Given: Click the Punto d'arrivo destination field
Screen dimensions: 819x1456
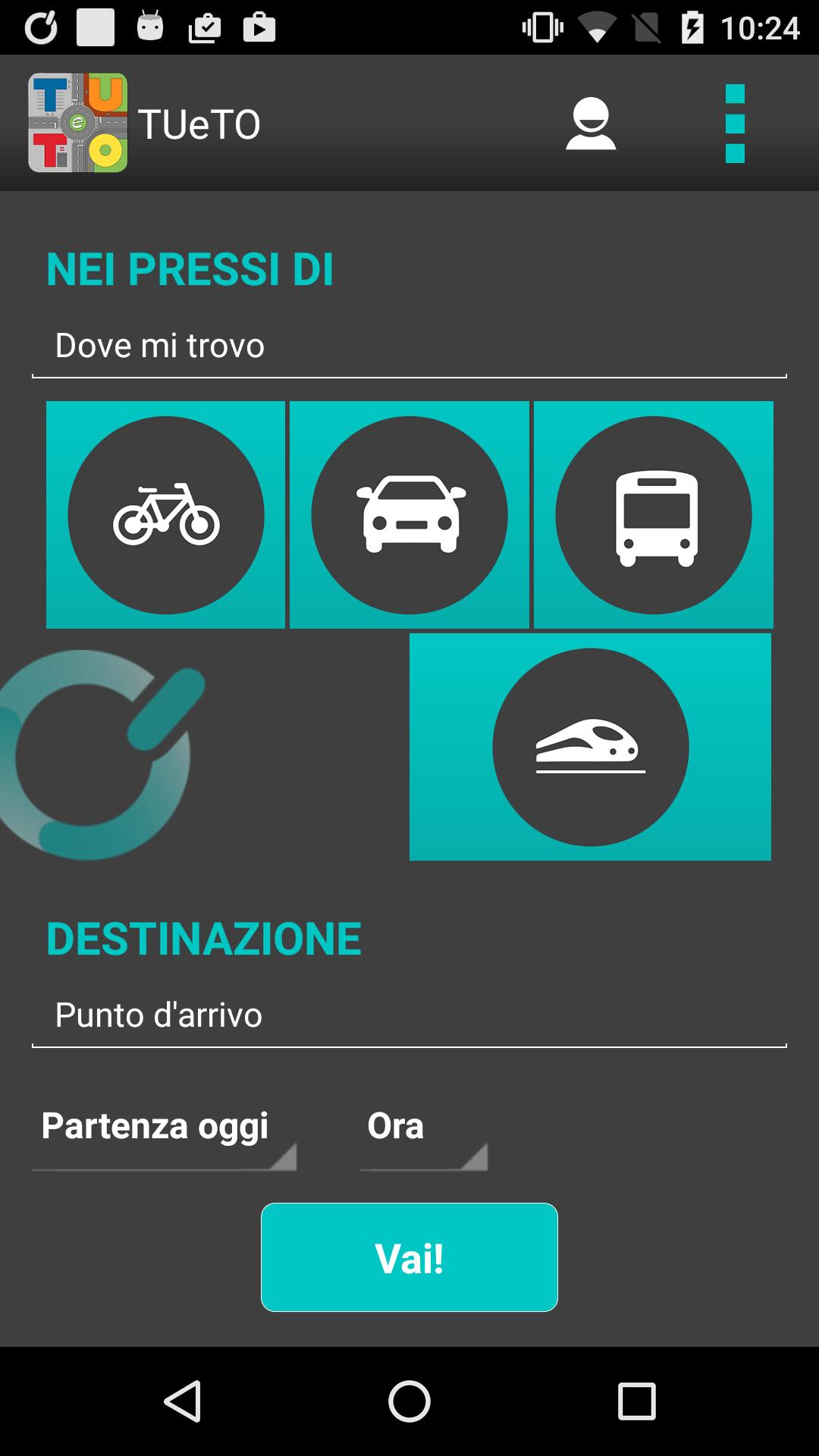Looking at the screenshot, I should click(x=409, y=1014).
